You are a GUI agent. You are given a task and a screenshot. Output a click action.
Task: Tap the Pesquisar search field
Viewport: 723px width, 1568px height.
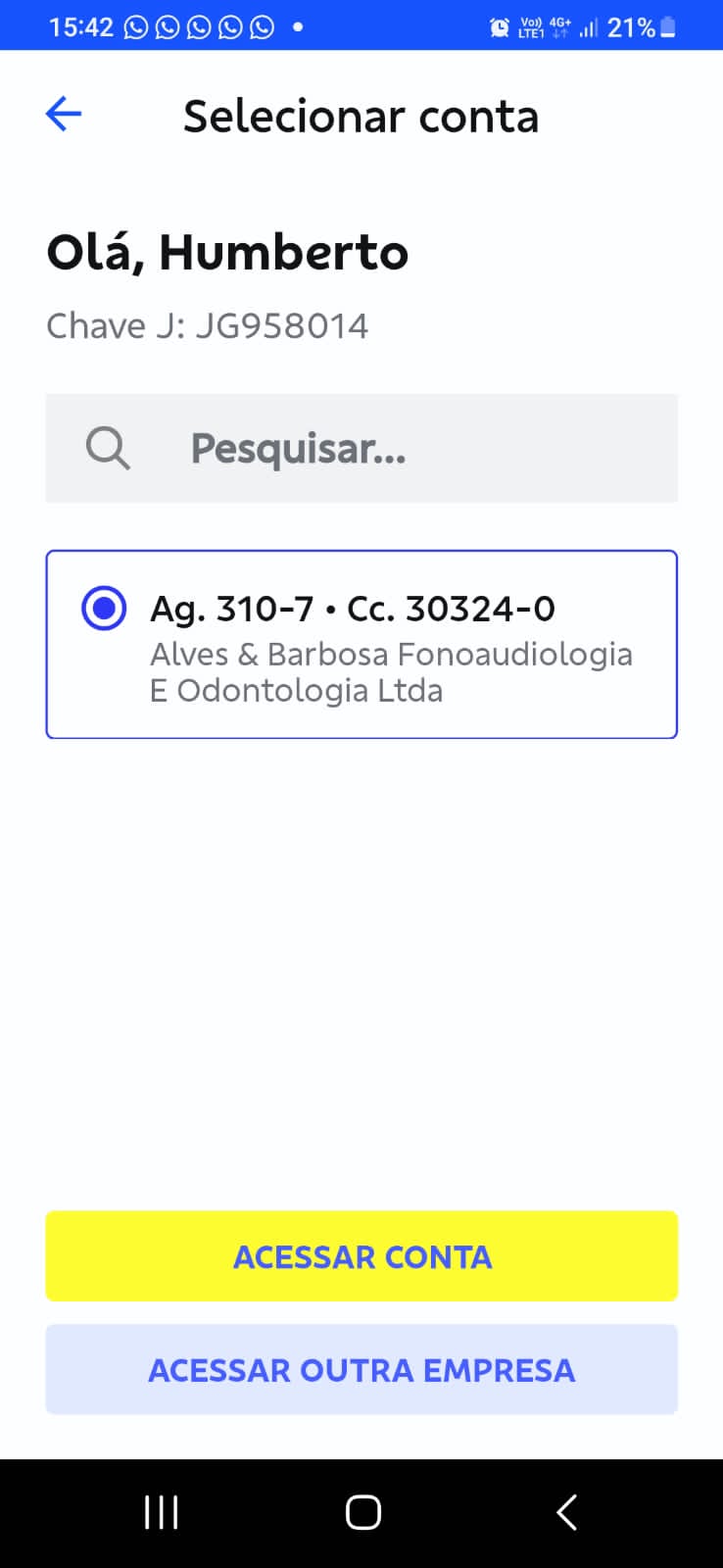pos(361,449)
